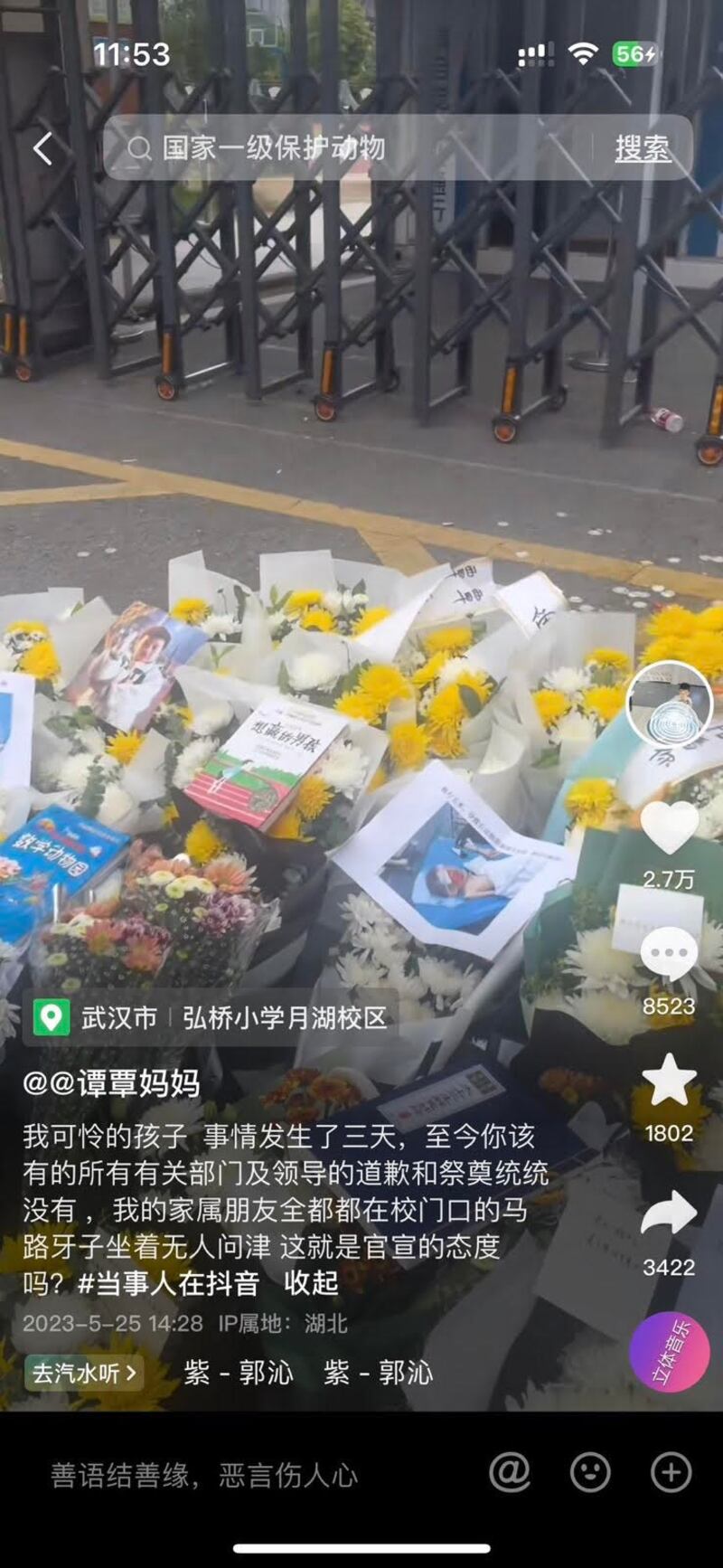Go back with the arrow icon

point(42,148)
